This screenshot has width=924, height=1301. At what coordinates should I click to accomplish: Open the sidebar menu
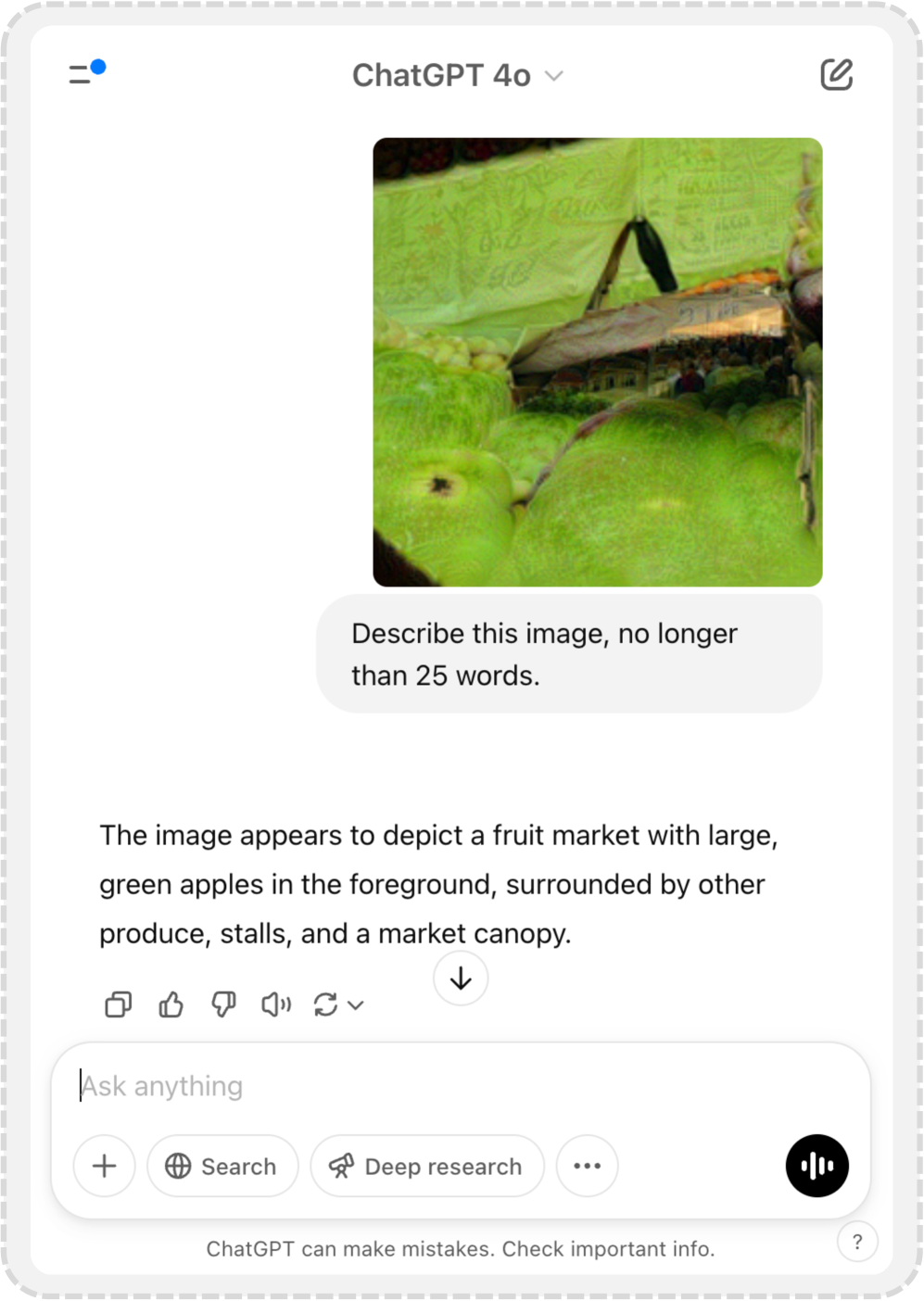pyautogui.click(x=83, y=74)
